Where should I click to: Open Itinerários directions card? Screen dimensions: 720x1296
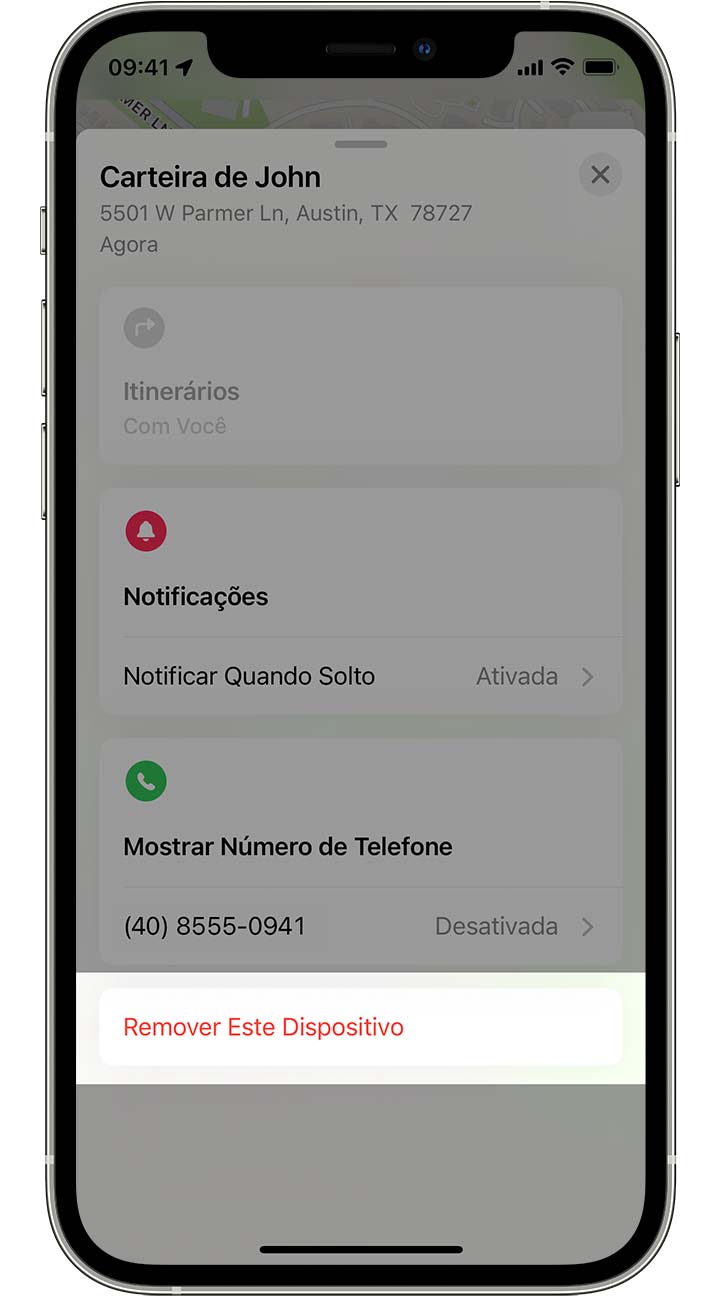[360, 375]
